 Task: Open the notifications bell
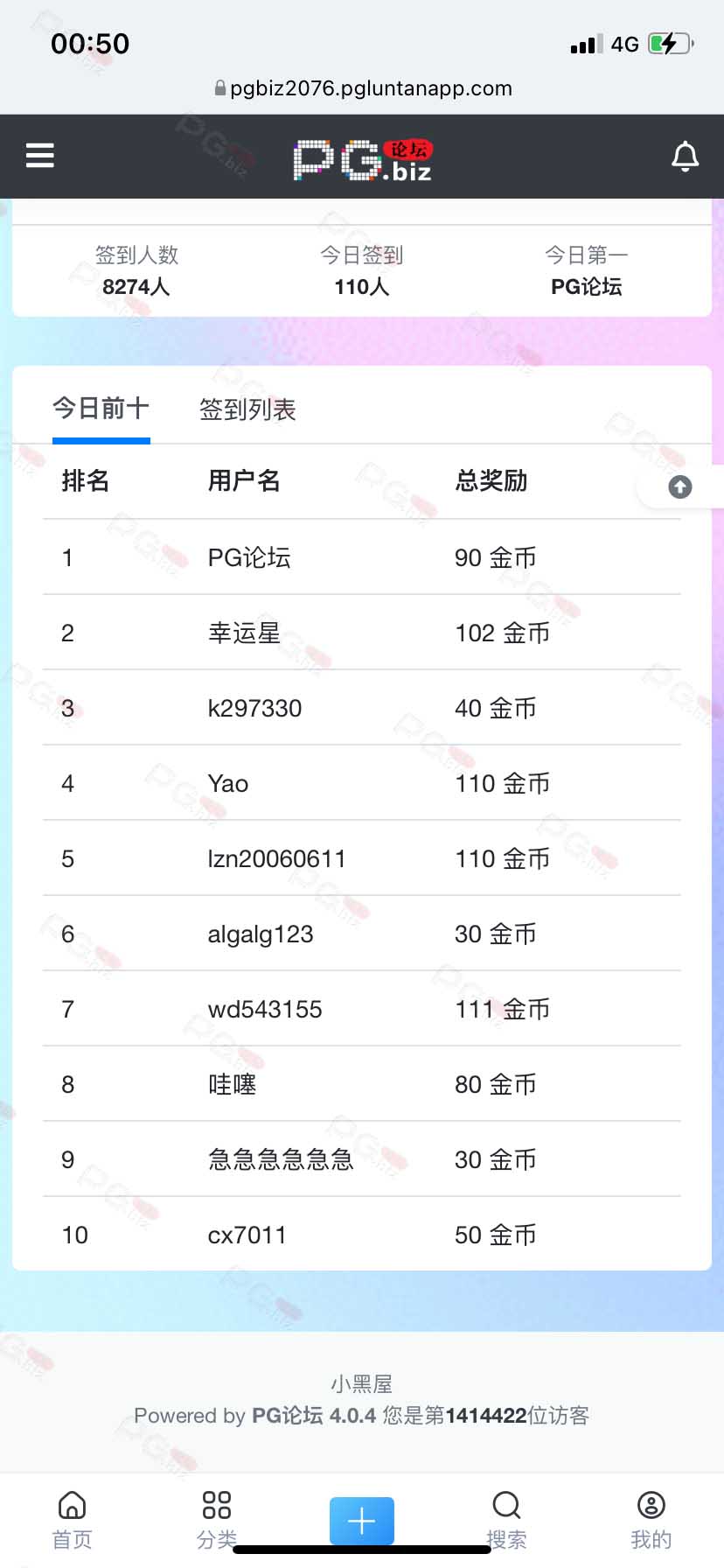(685, 157)
